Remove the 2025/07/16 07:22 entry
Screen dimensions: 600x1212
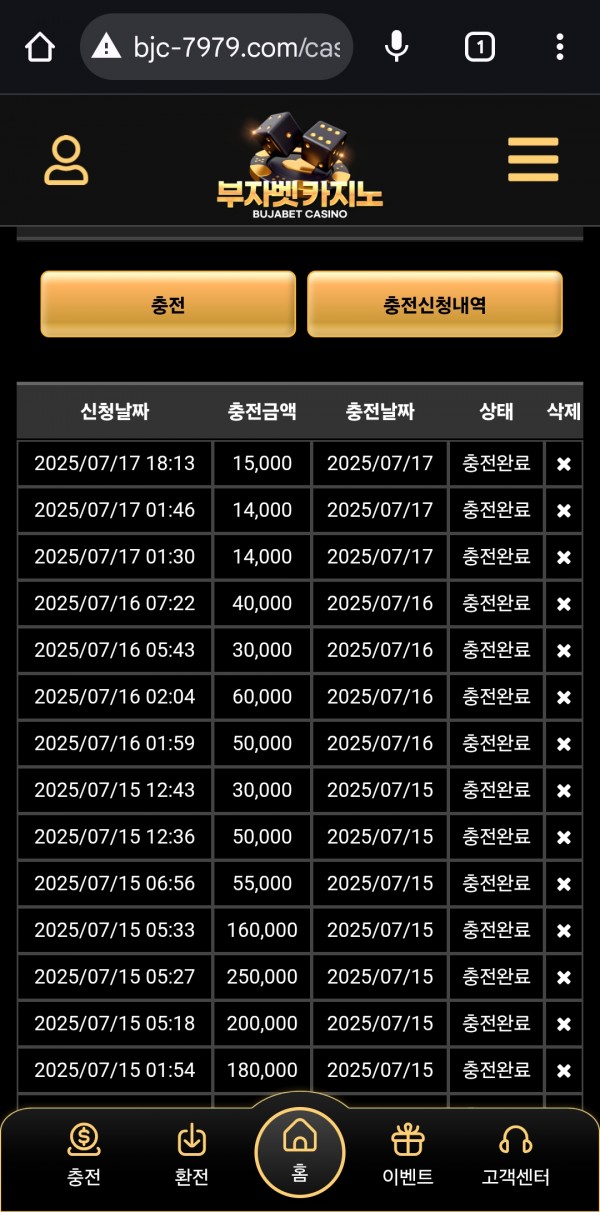click(x=564, y=604)
